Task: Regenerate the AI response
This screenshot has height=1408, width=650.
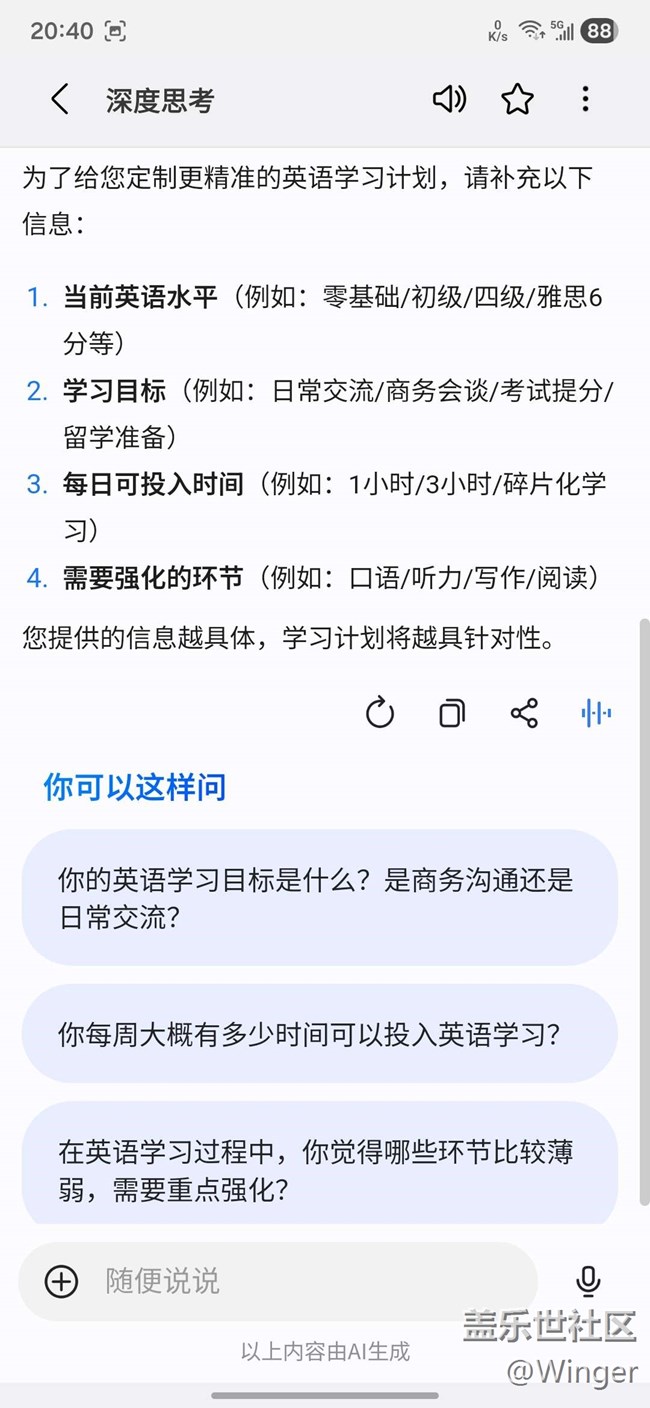Action: click(x=380, y=713)
